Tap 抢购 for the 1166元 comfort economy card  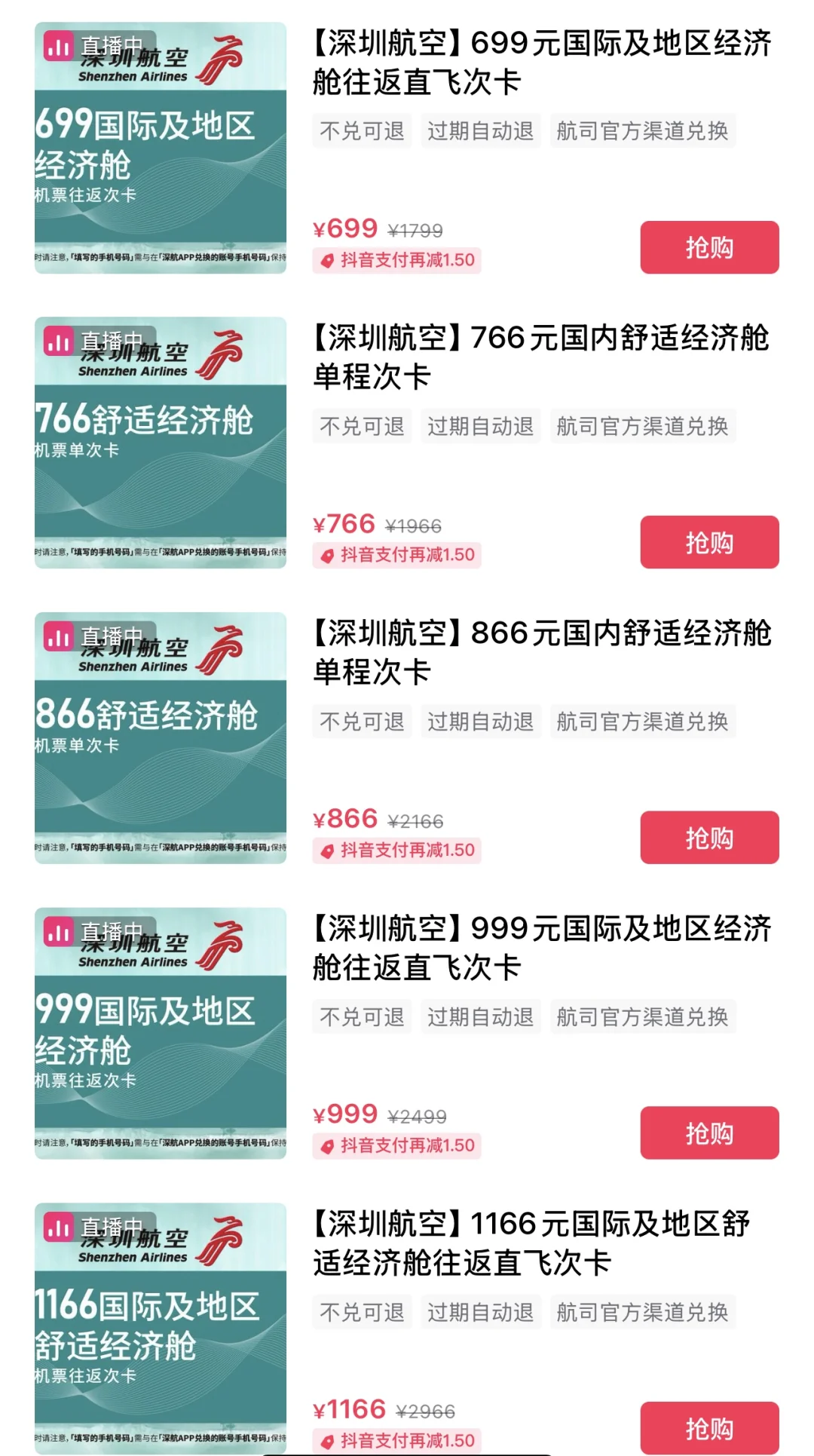point(709,1427)
